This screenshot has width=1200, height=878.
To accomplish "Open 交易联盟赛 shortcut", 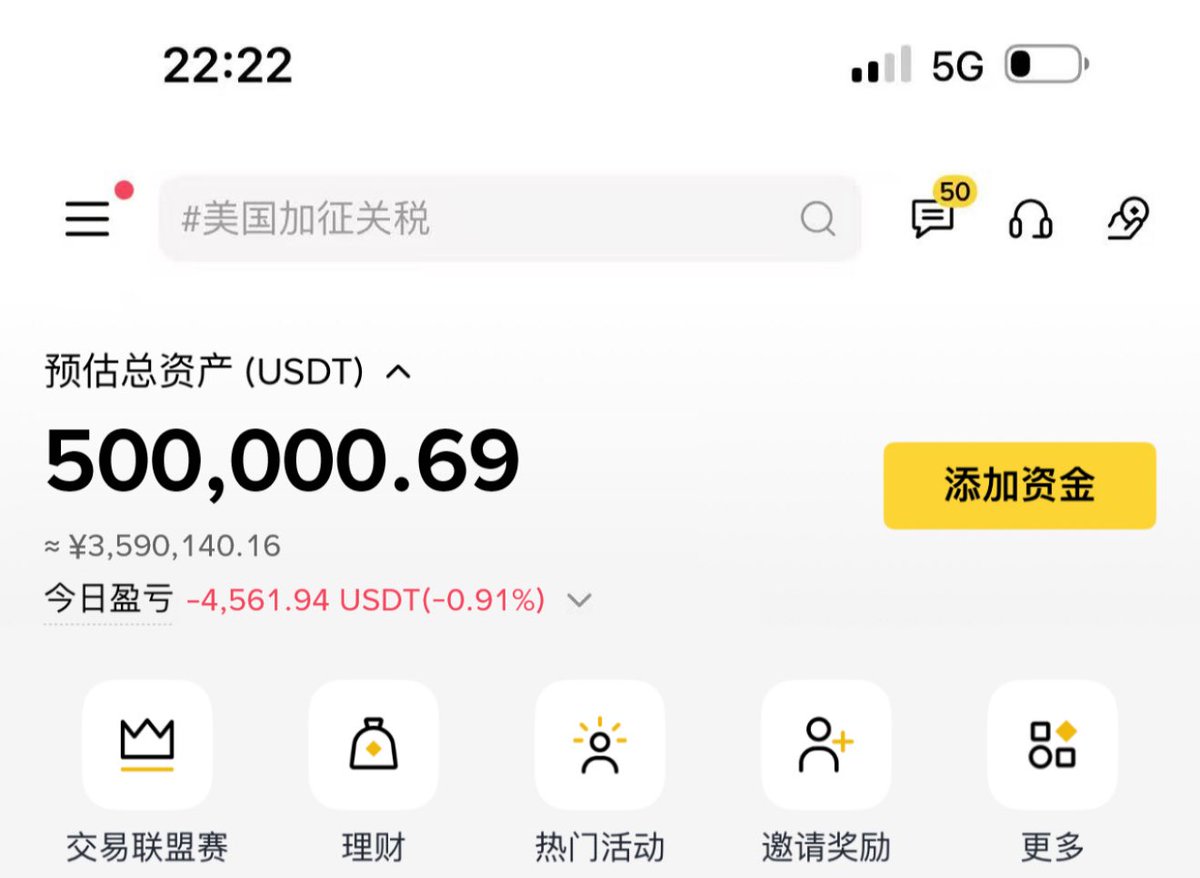I will tap(147, 745).
